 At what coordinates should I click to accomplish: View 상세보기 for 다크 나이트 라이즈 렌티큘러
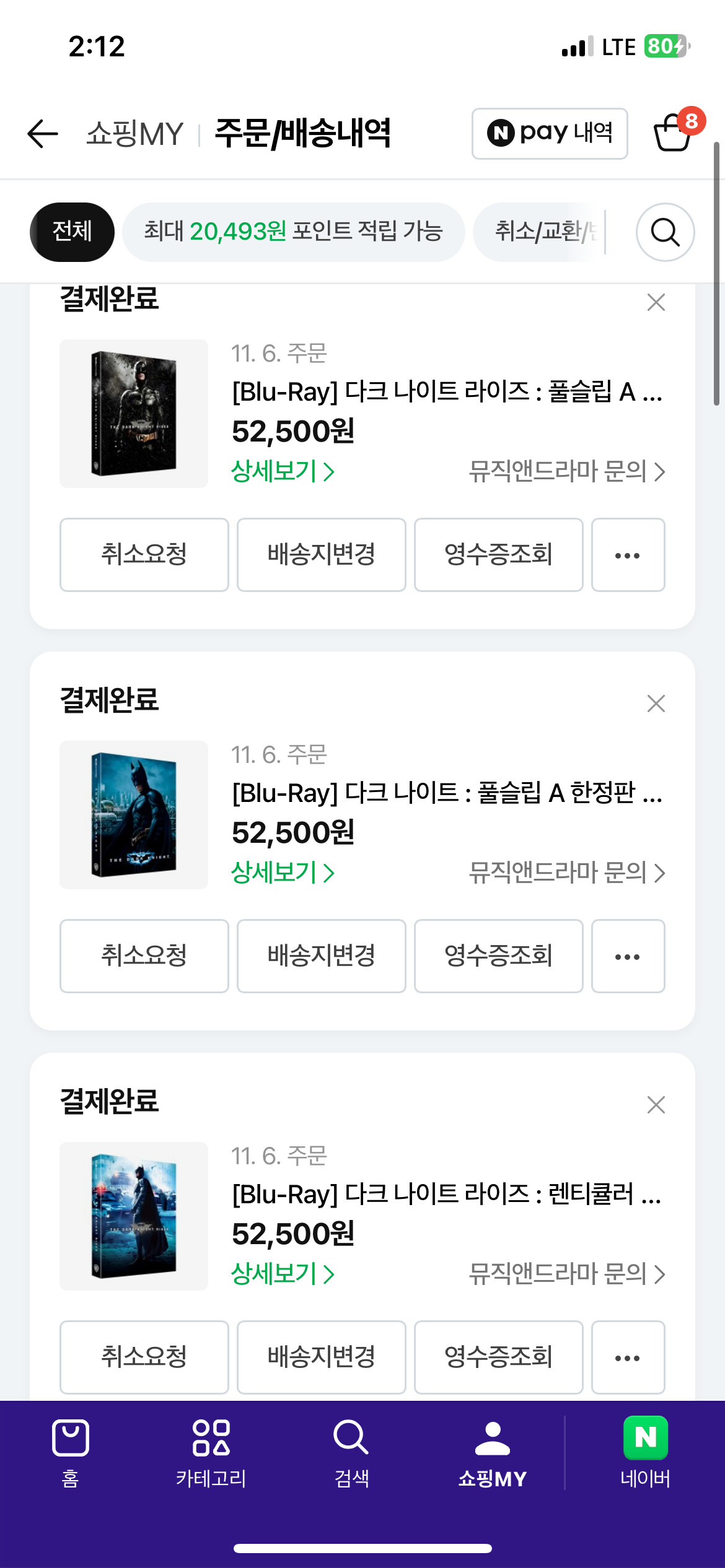(283, 1274)
